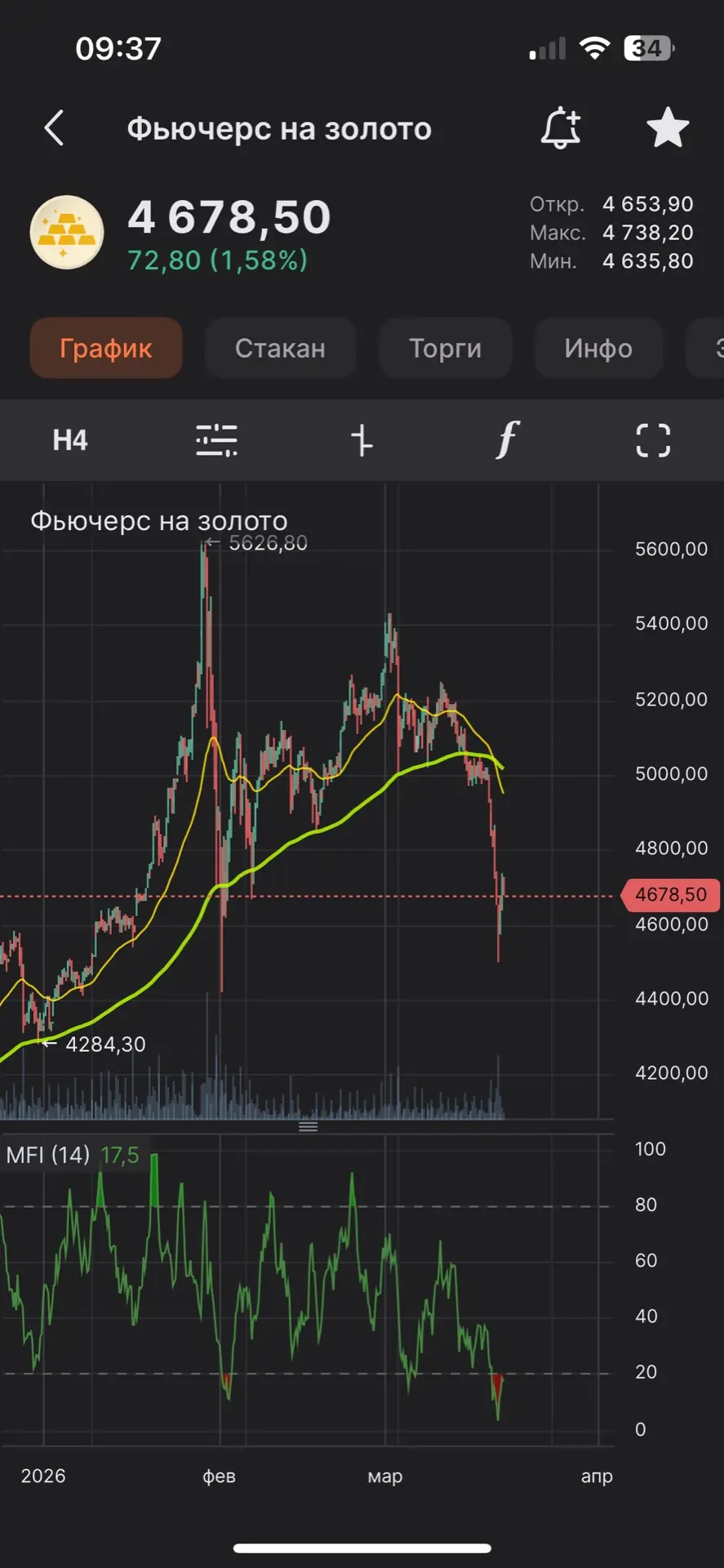Open chart settings sliders icon
Viewport: 724px width, 1568px height.
click(x=216, y=440)
